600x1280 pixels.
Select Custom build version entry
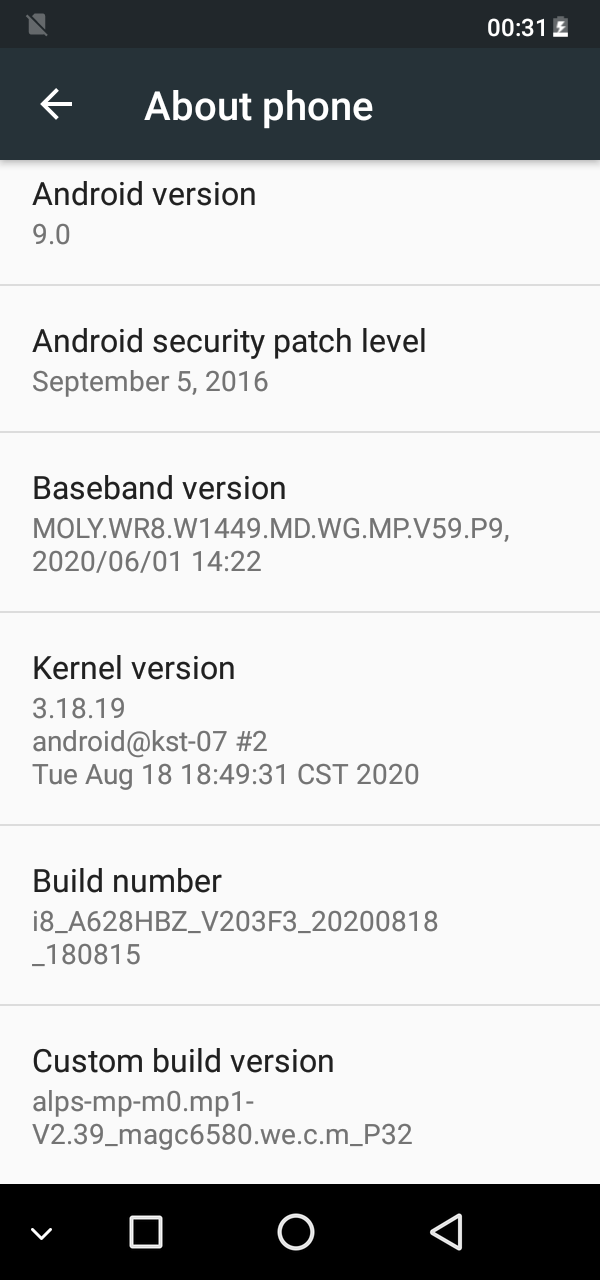pos(300,1096)
